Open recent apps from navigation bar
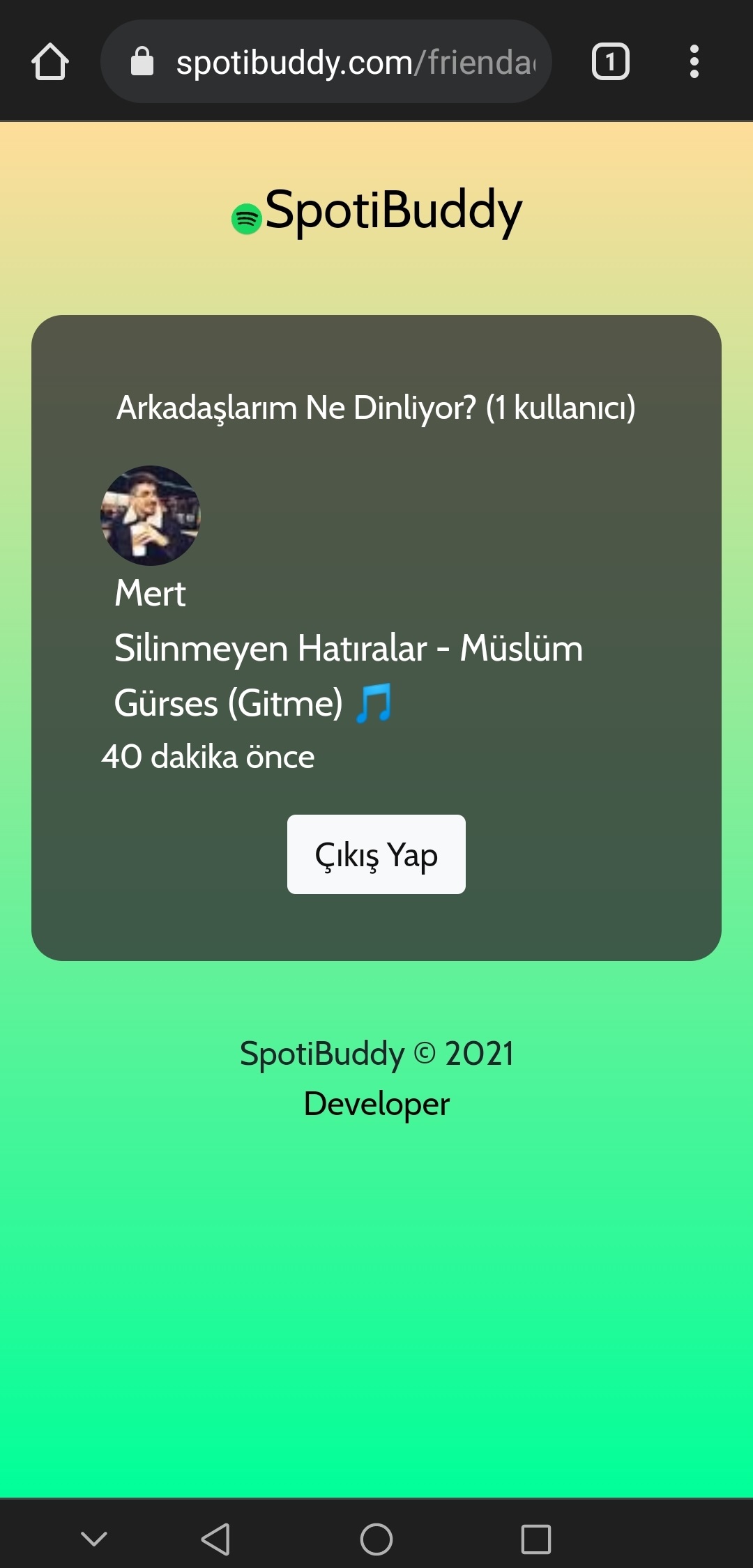Image resolution: width=753 pixels, height=1568 pixels. tap(536, 1539)
